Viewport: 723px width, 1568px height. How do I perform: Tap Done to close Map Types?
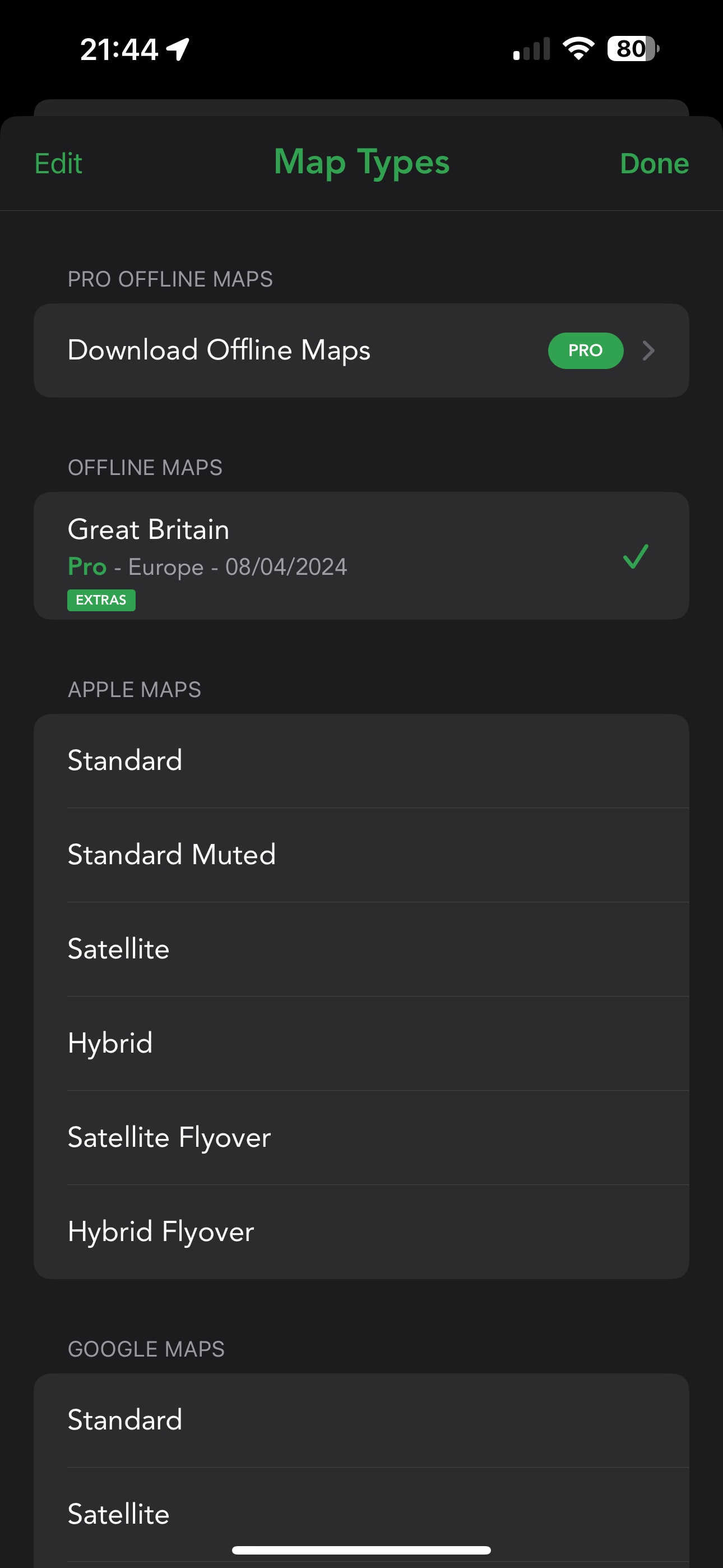(654, 164)
